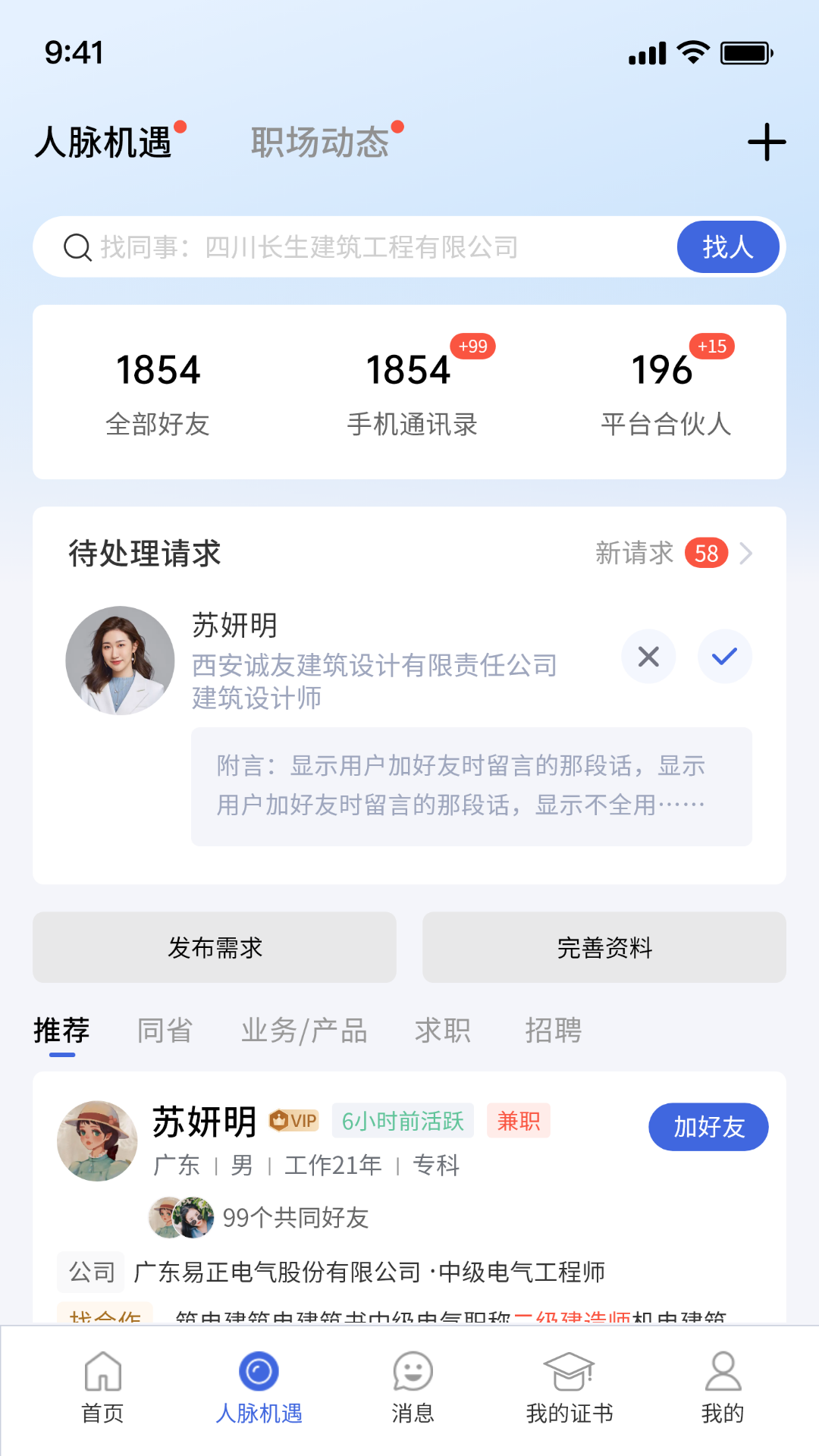This screenshot has height=1456, width=819.
Task: Switch to the 职场动态 tab
Action: pyautogui.click(x=320, y=143)
